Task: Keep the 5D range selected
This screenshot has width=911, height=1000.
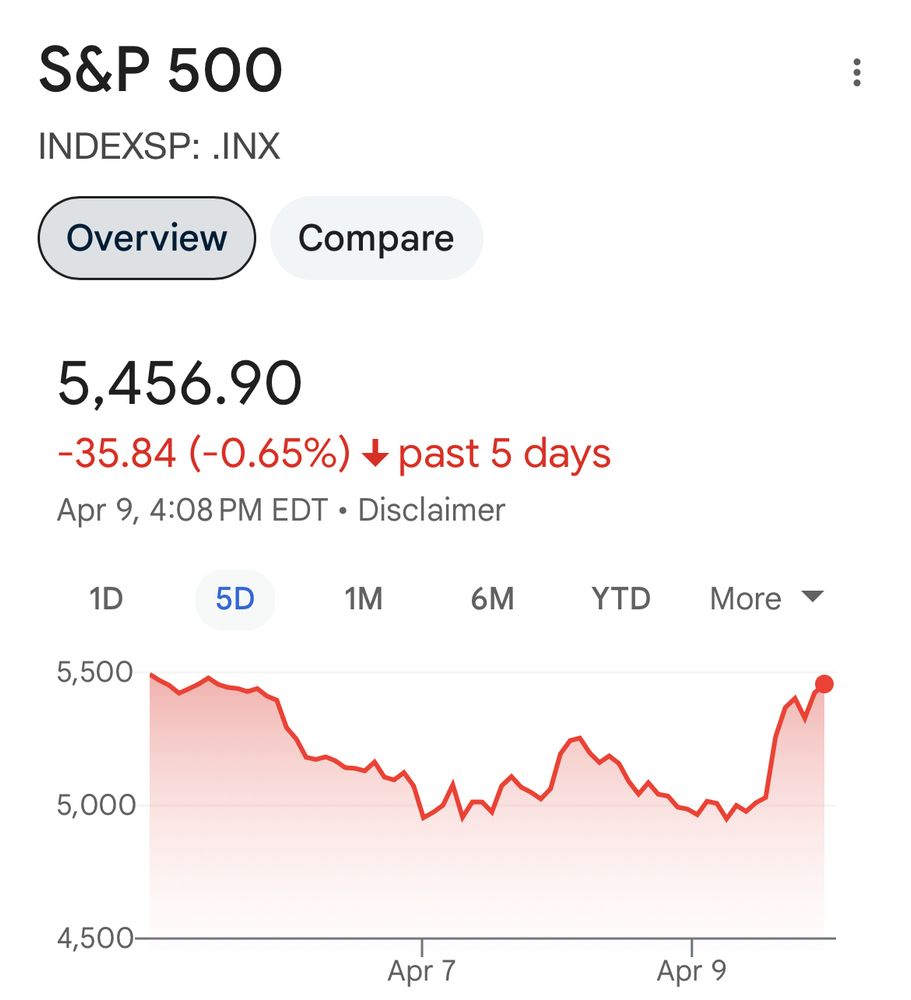Action: pyautogui.click(x=234, y=598)
